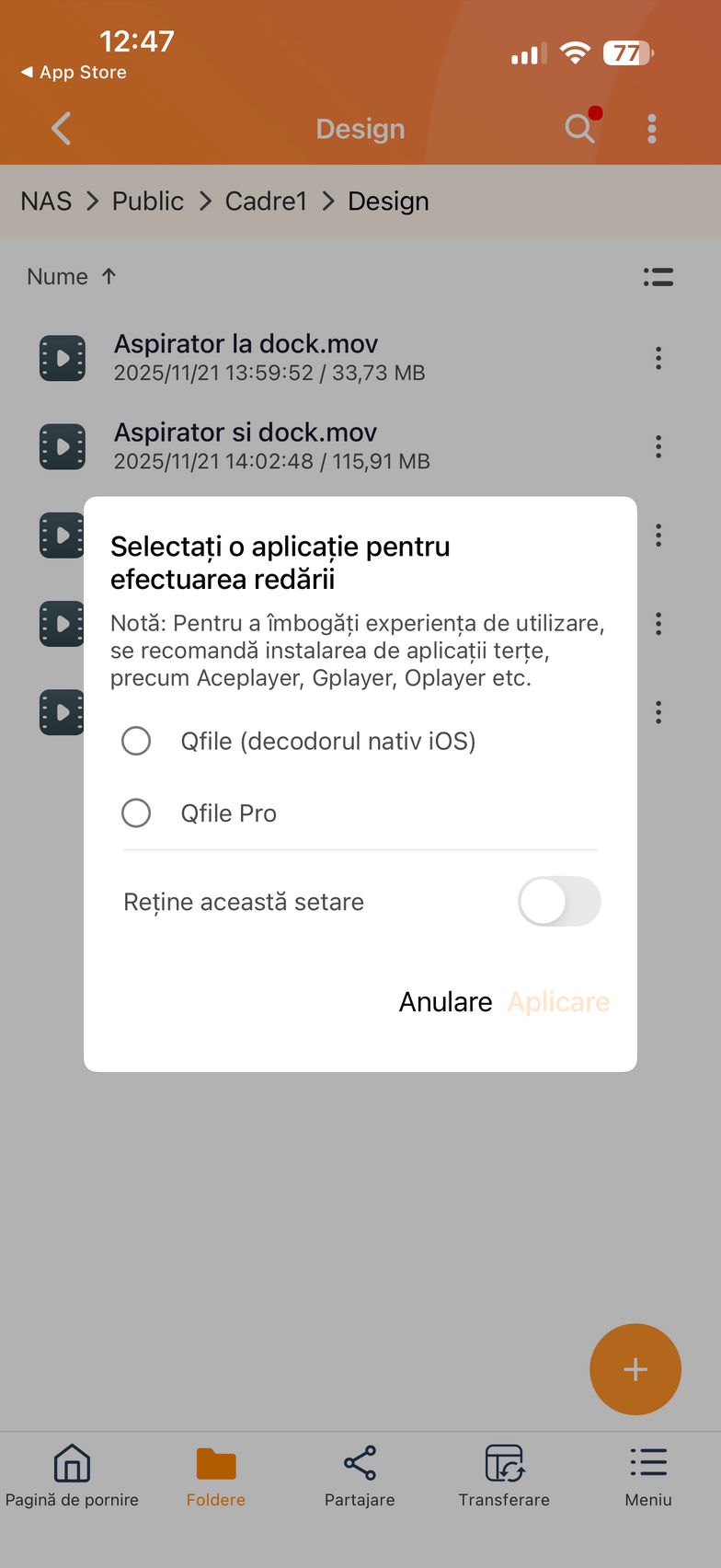
Task: Switch to the Transferare tab
Action: [x=504, y=1475]
